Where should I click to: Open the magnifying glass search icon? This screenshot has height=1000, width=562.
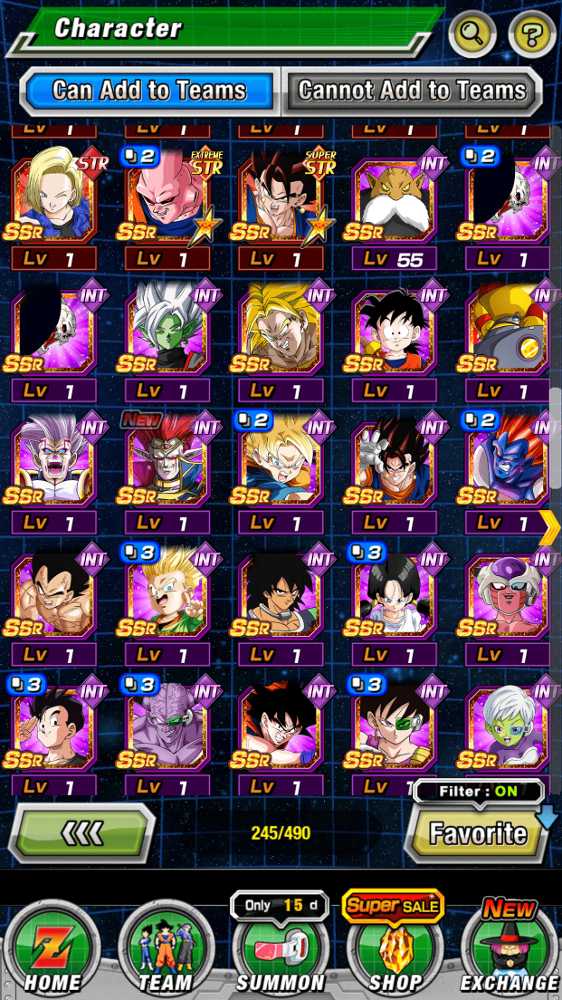point(472,34)
